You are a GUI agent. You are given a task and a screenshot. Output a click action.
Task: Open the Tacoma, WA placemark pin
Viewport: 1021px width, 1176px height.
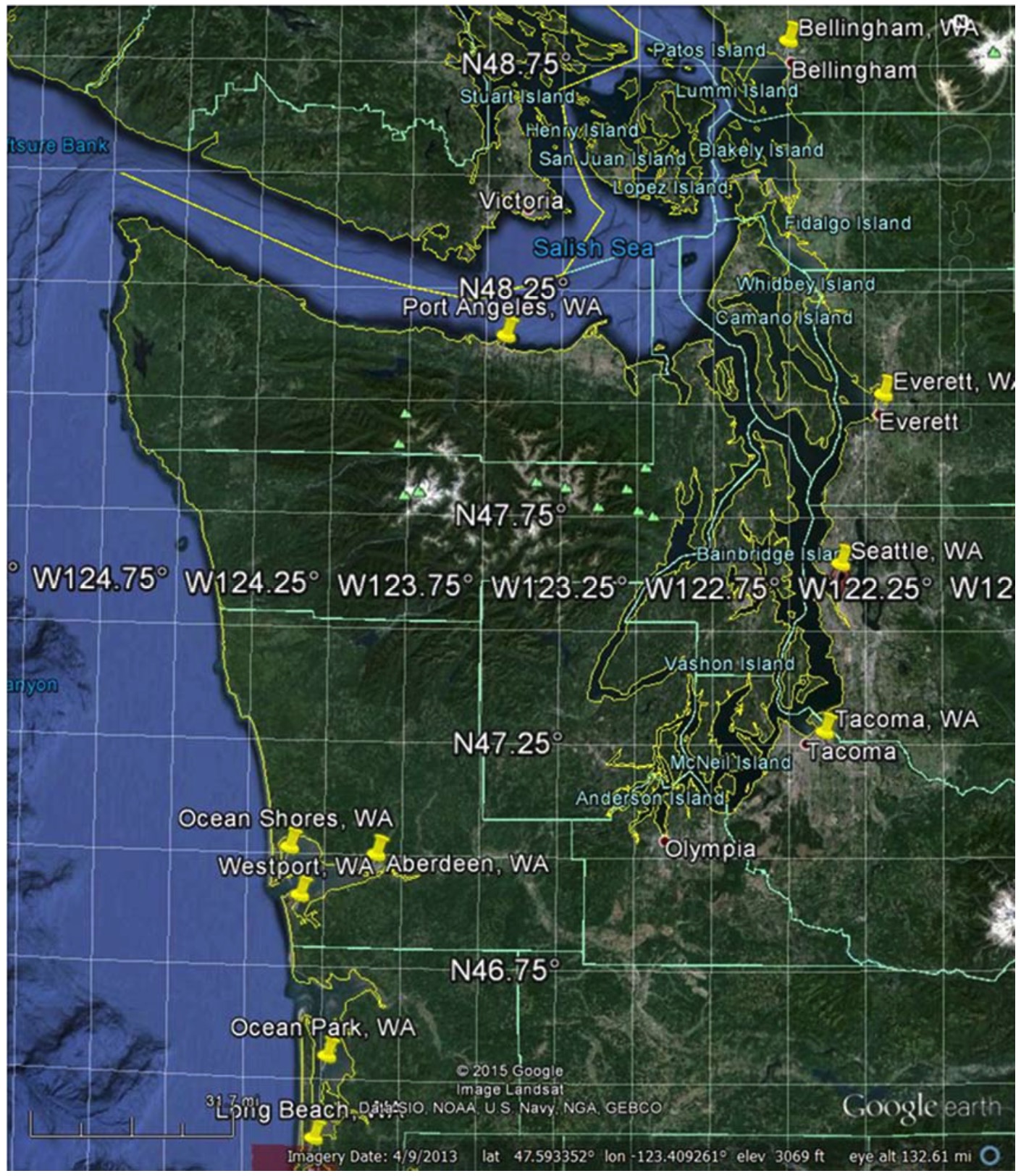point(826,725)
